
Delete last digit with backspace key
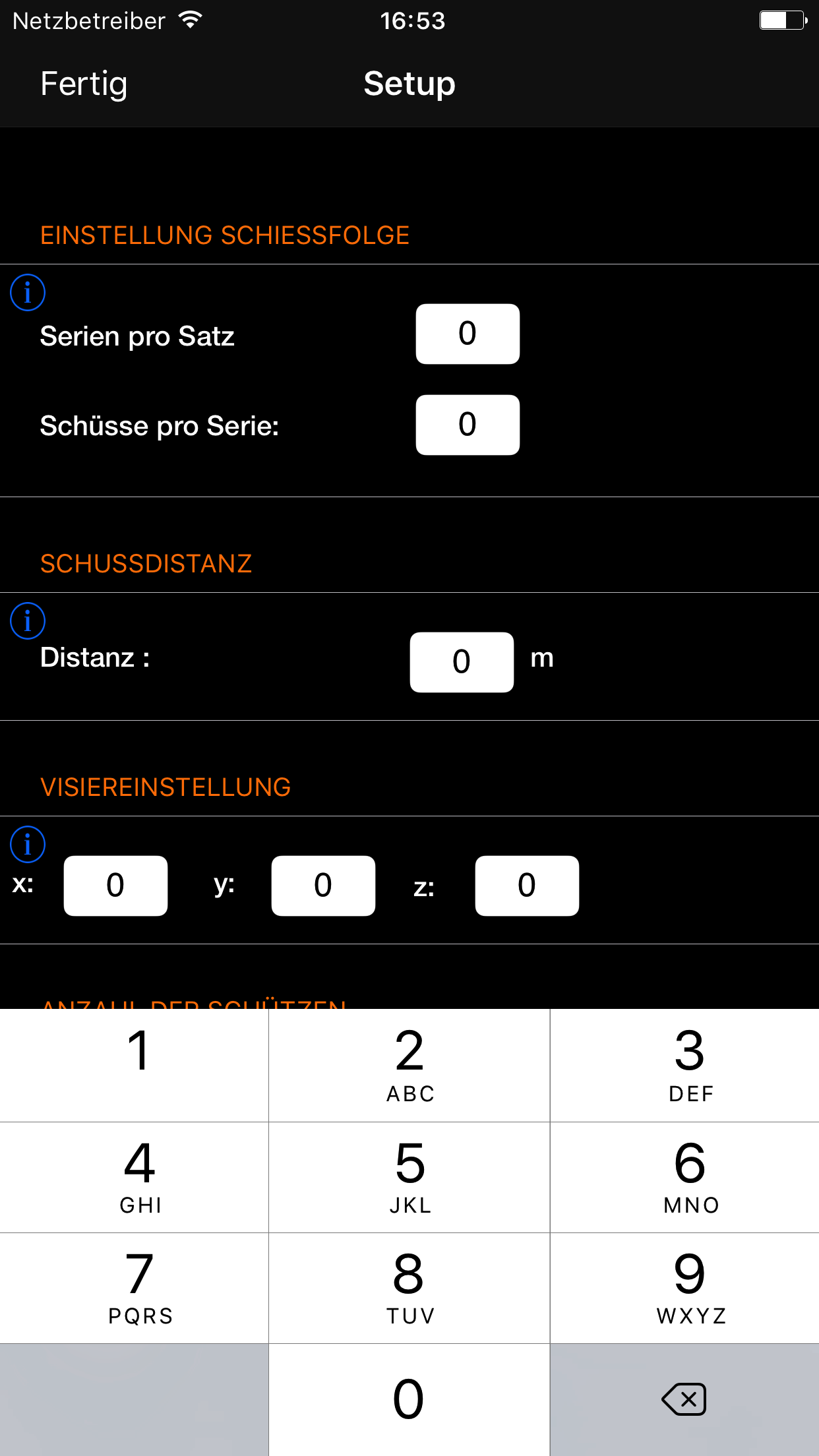tap(684, 1399)
